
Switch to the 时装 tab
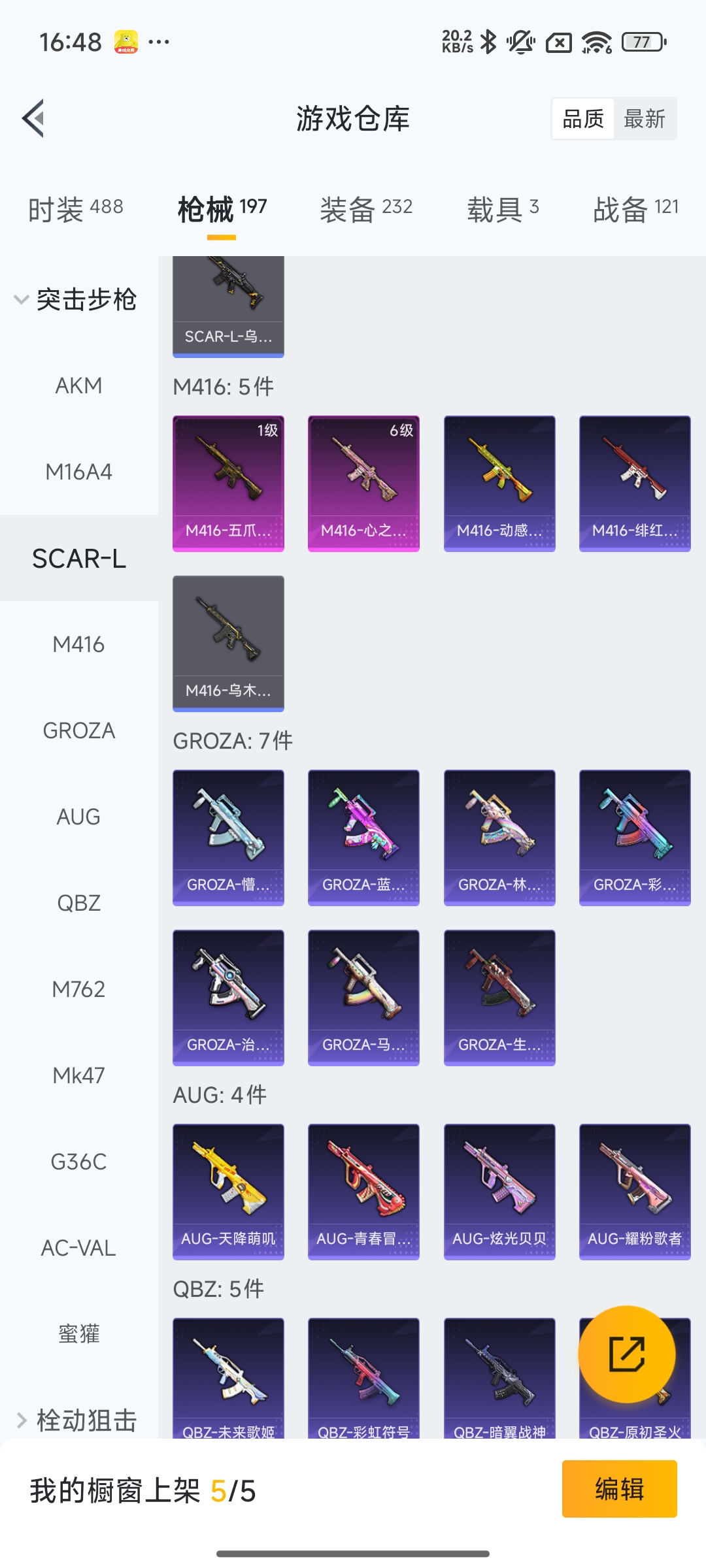coord(76,209)
